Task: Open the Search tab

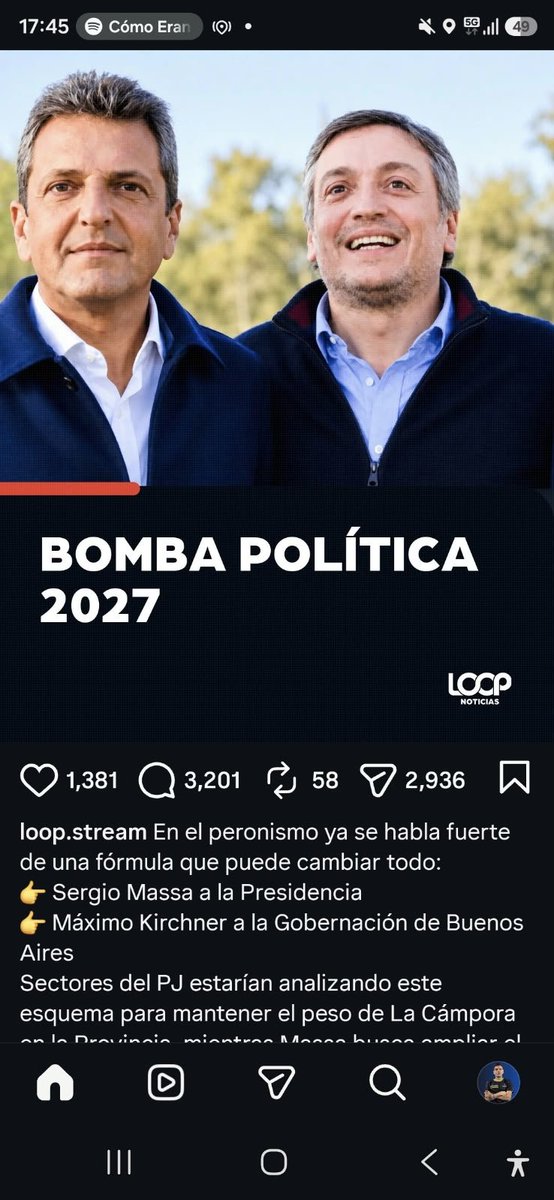Action: click(x=387, y=1082)
